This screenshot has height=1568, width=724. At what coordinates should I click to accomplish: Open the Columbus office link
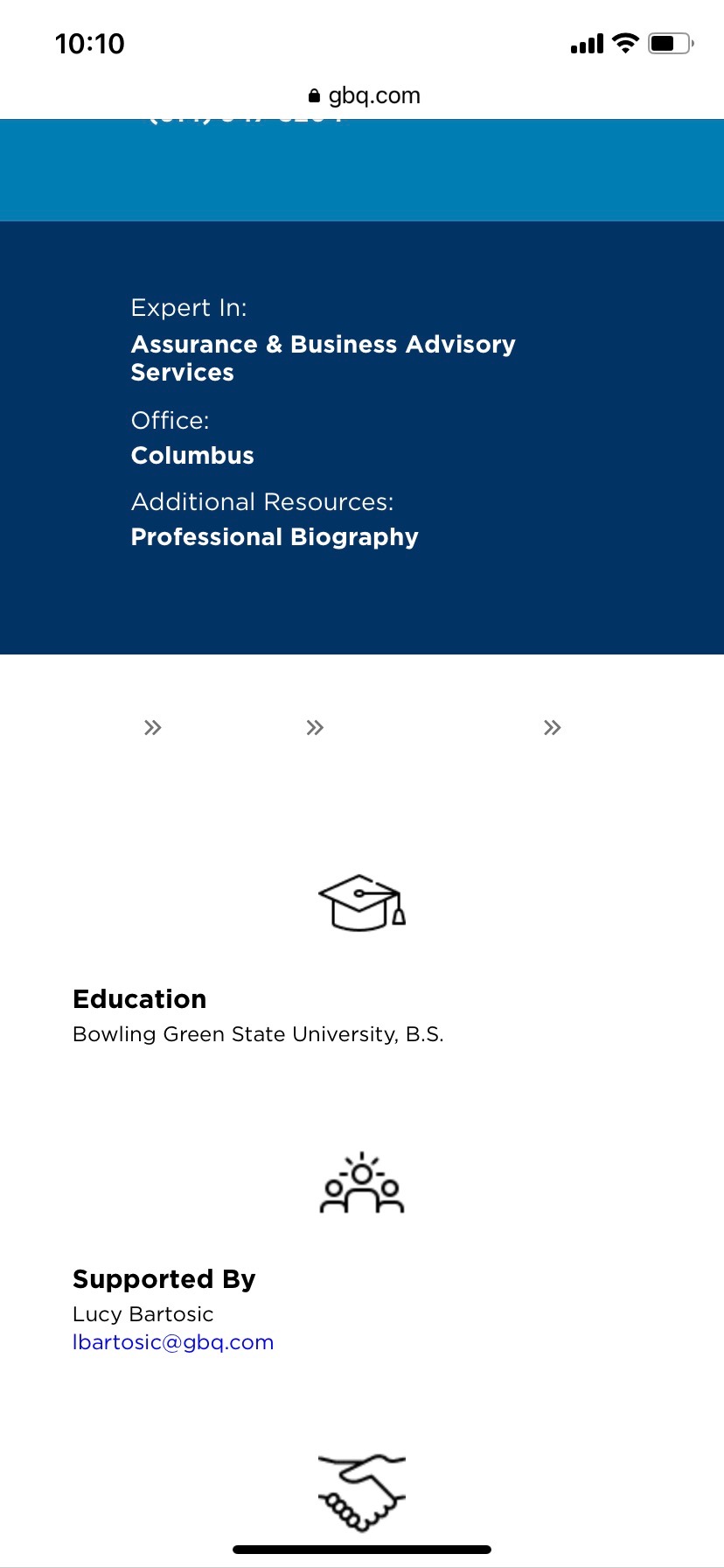(192, 456)
